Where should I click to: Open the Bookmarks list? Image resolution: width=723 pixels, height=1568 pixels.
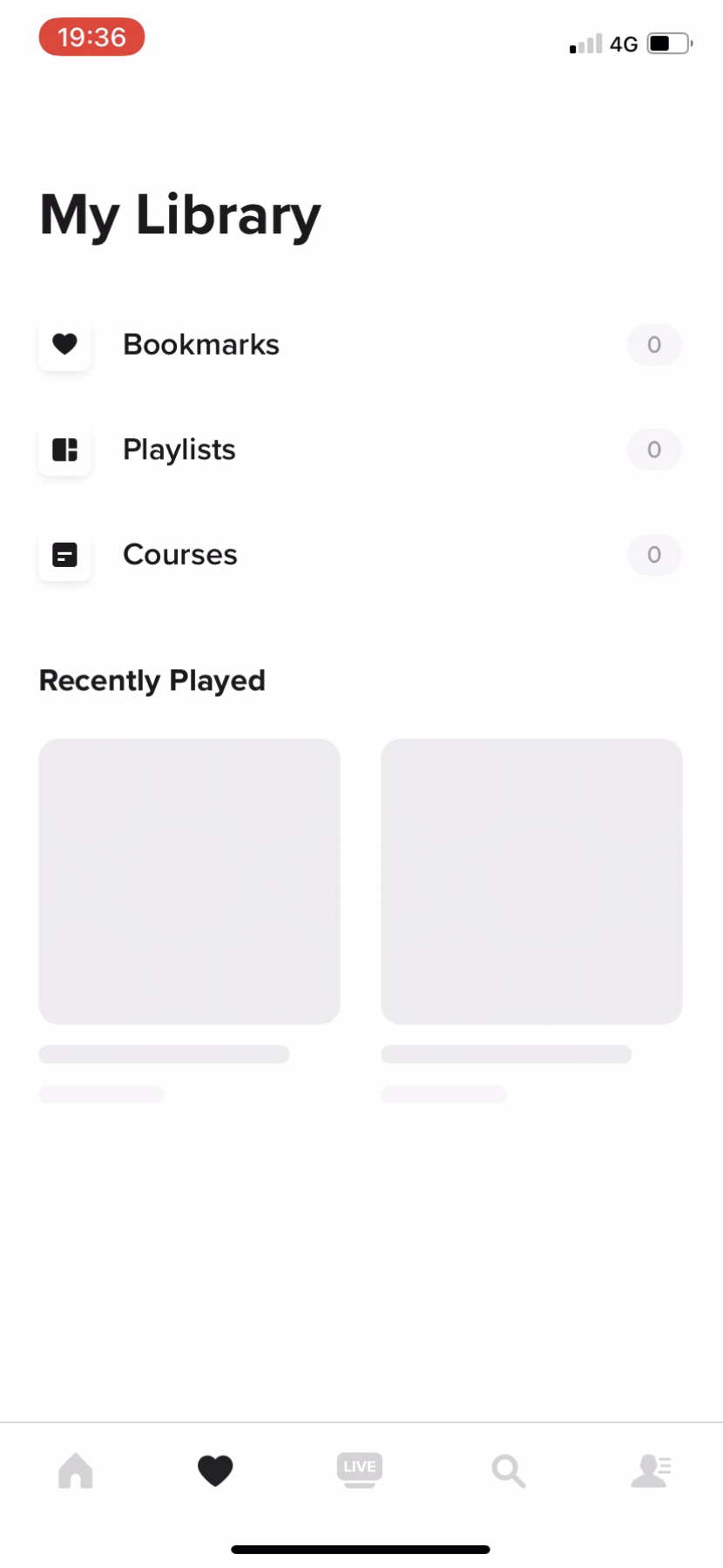click(x=200, y=345)
